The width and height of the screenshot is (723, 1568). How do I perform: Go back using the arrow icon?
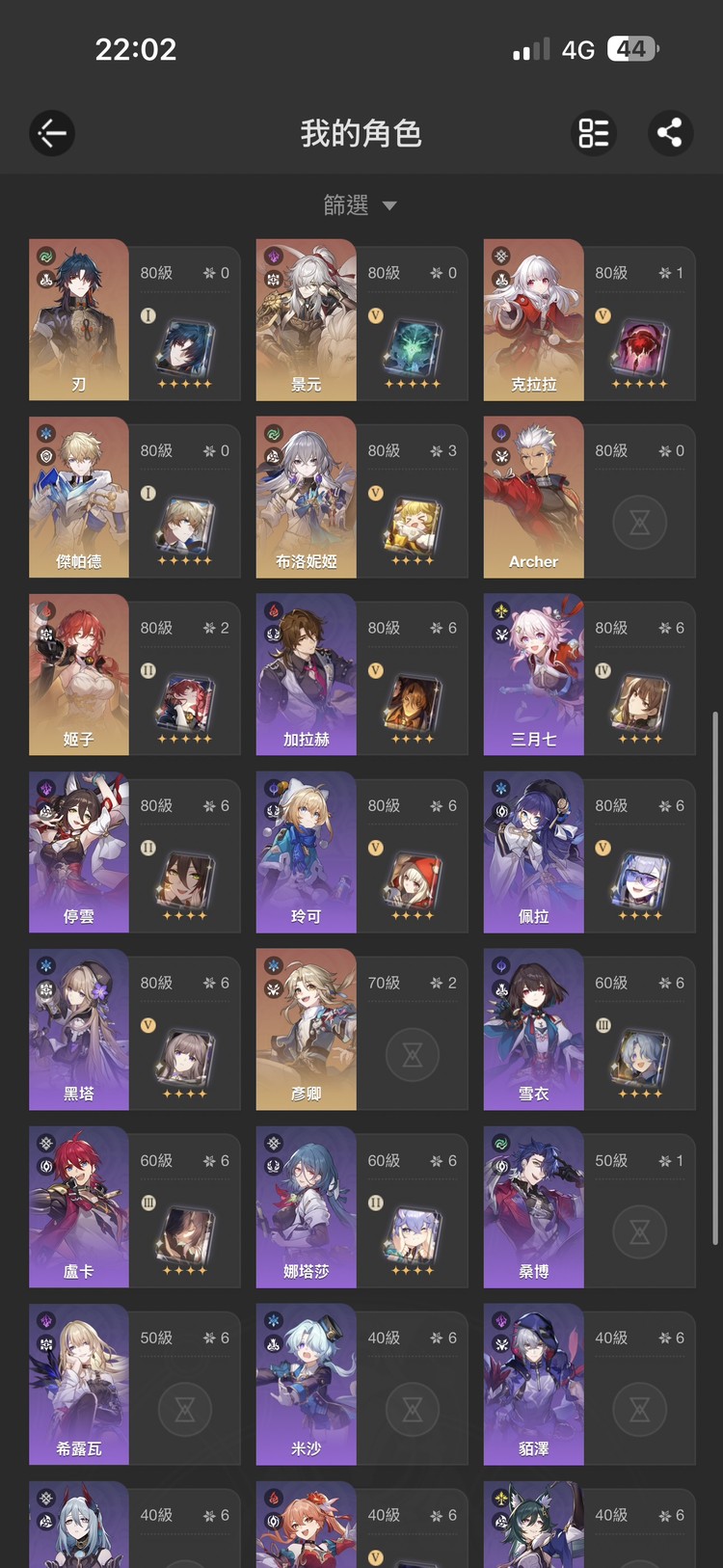[52, 133]
